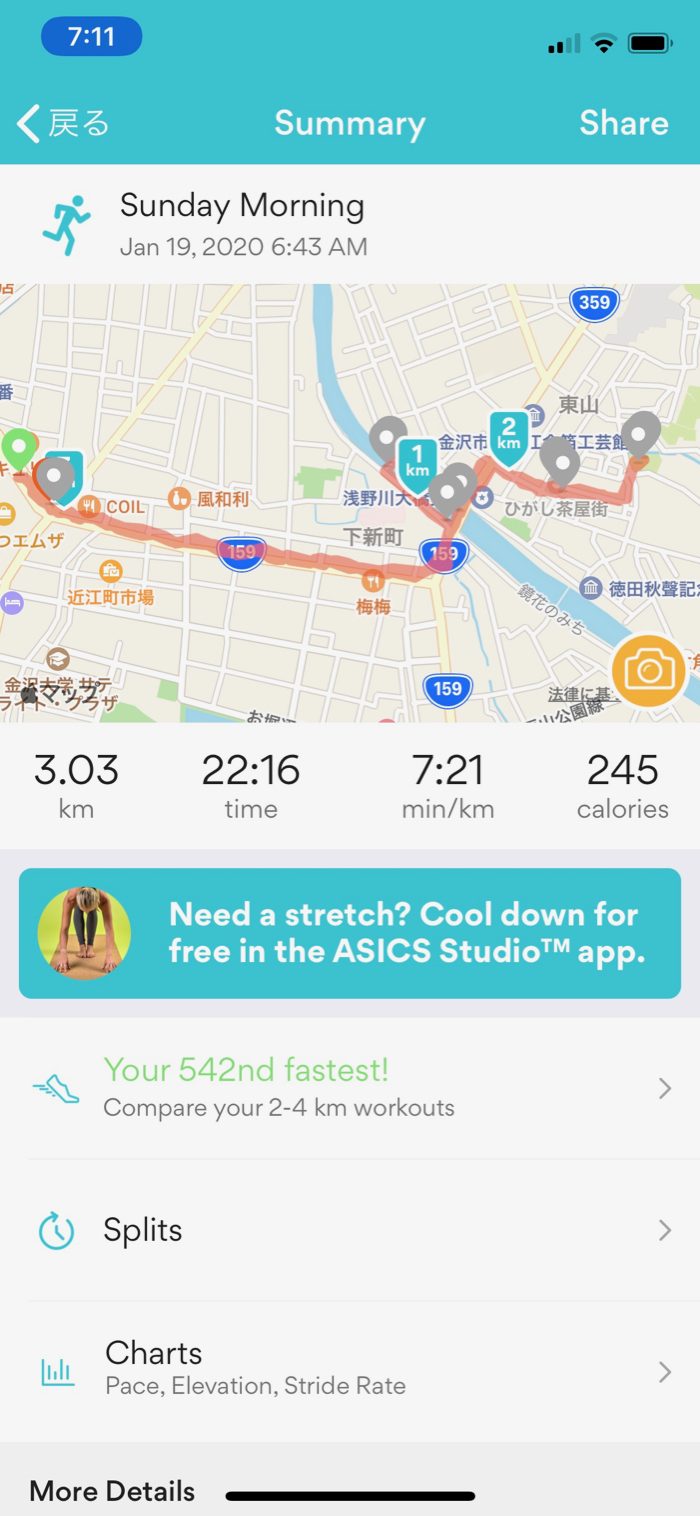Open the ASICS Studio cool down banner
Image resolution: width=700 pixels, height=1516 pixels.
pos(350,933)
